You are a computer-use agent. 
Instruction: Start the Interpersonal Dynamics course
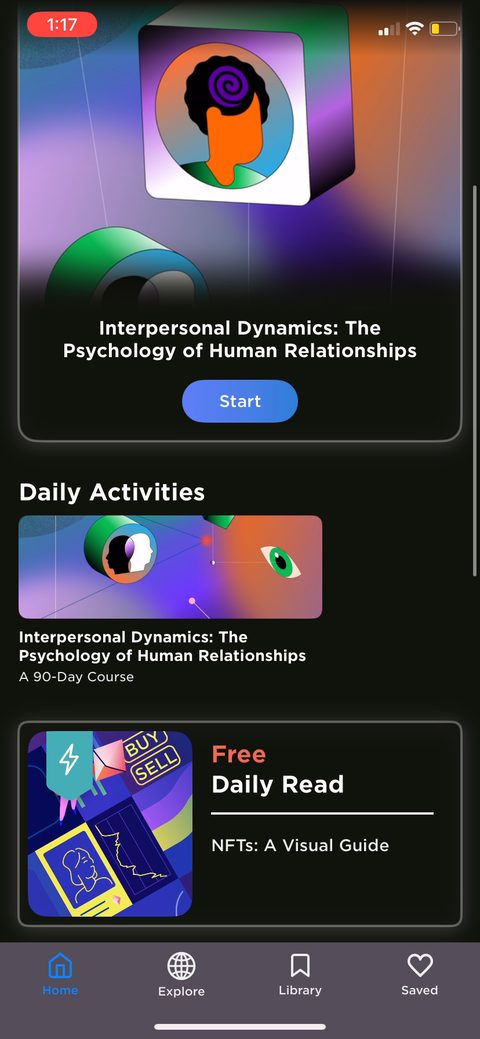pos(240,401)
